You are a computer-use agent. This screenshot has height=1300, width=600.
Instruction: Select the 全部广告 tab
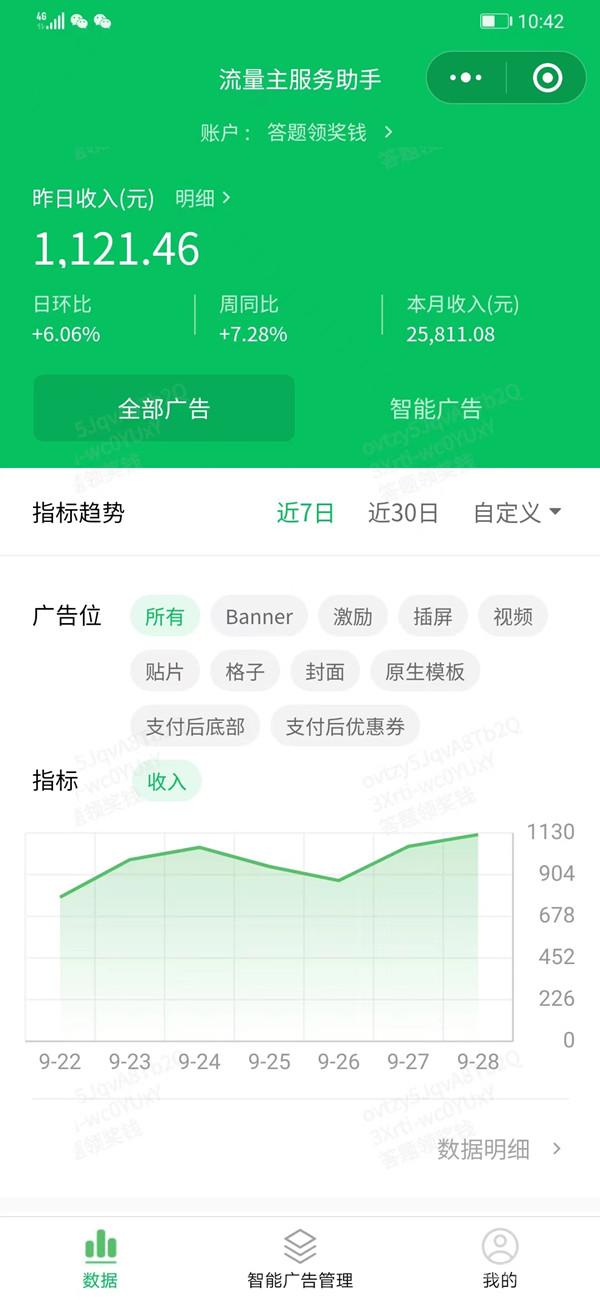(x=164, y=408)
